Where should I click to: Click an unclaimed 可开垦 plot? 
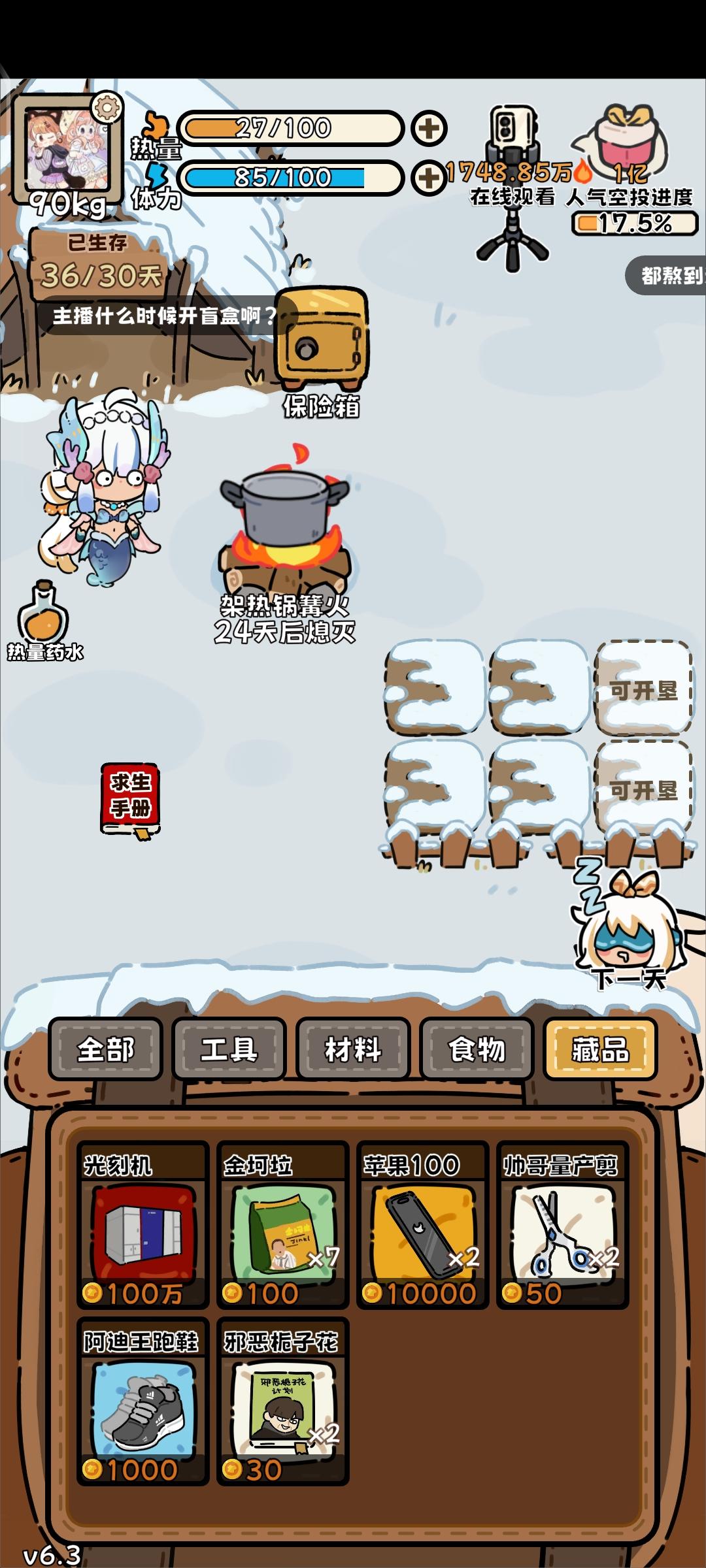[x=643, y=691]
